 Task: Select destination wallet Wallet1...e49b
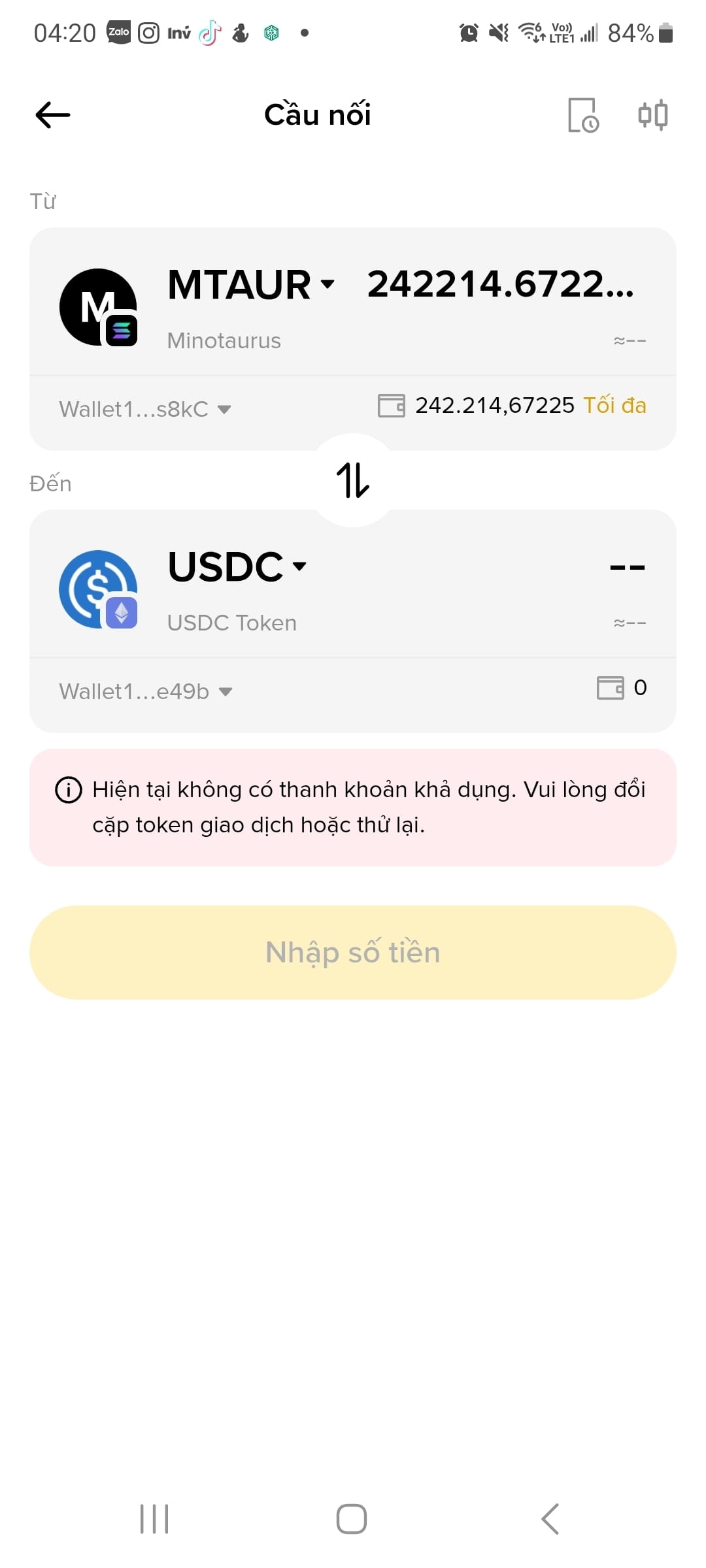pos(146,691)
